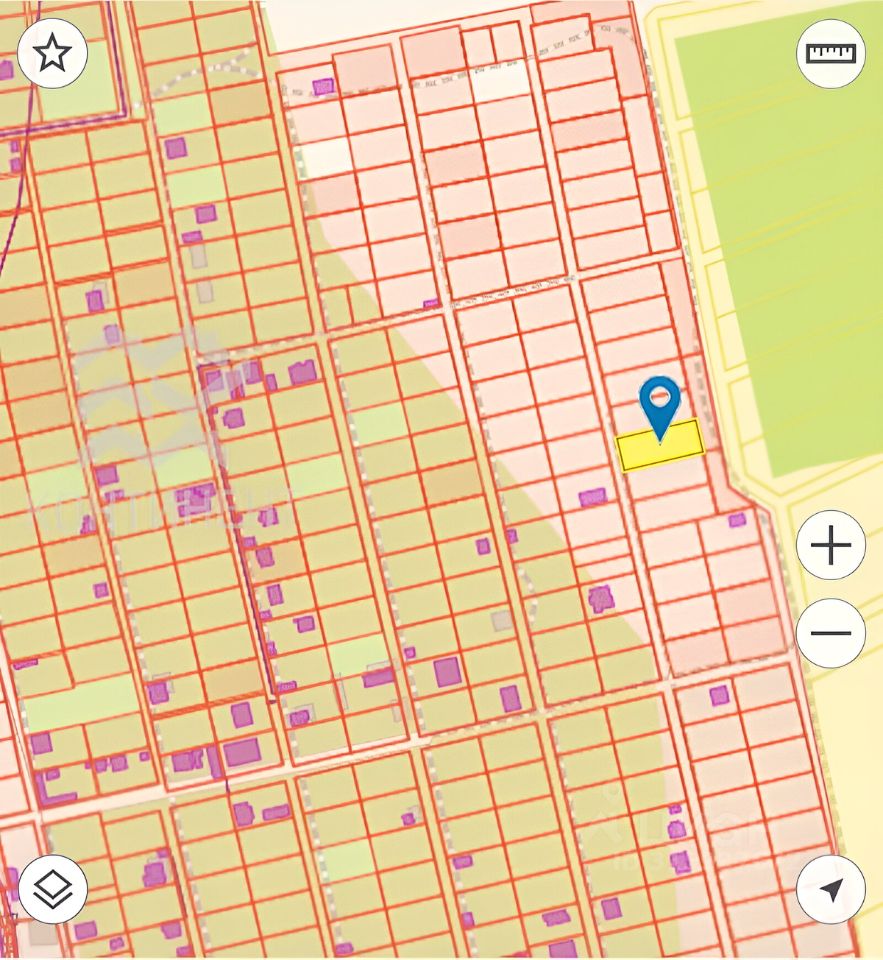
Task: Center map on my current location
Action: (831, 889)
